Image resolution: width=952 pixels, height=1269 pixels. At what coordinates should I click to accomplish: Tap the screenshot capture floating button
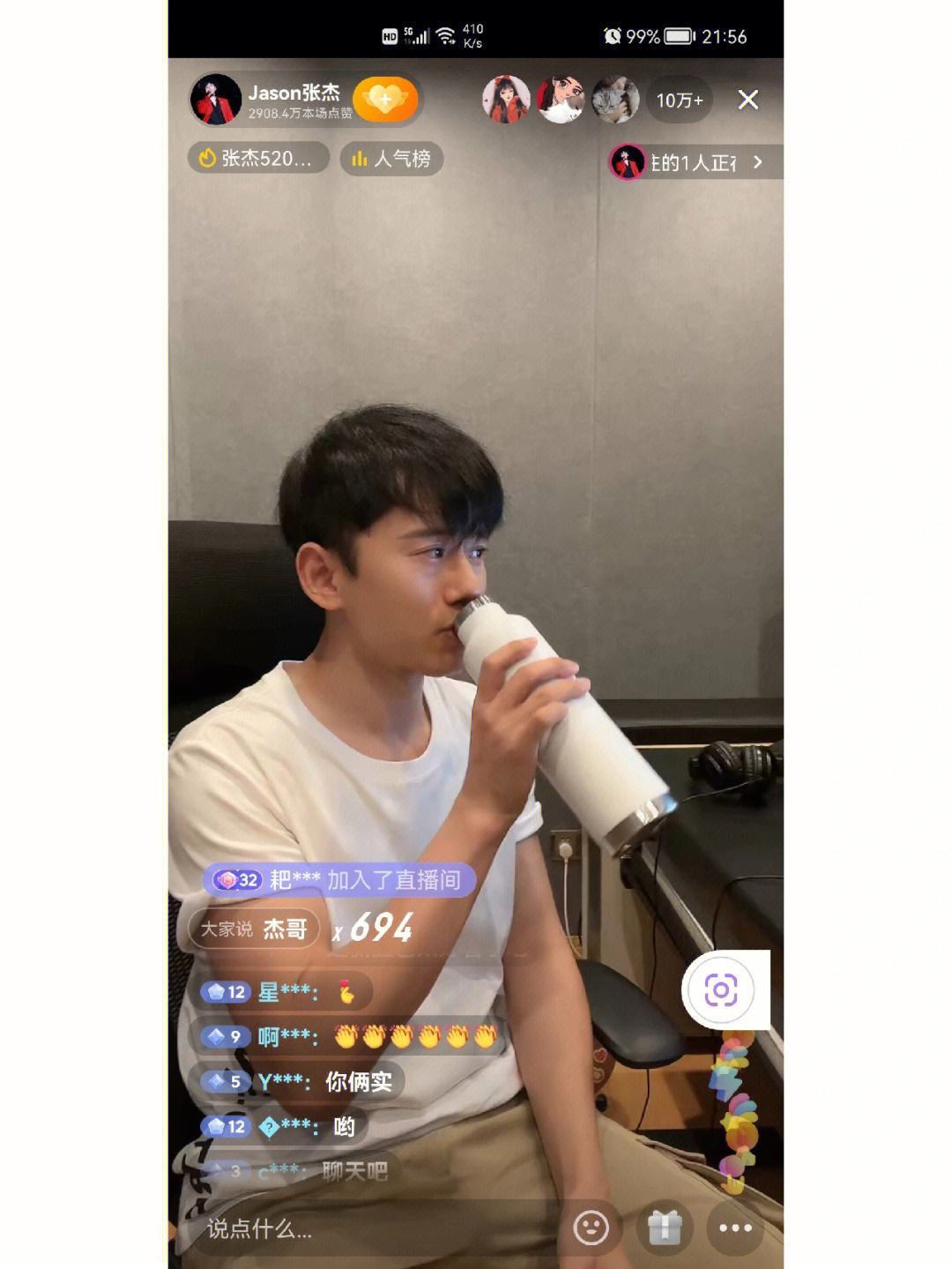pos(720,989)
